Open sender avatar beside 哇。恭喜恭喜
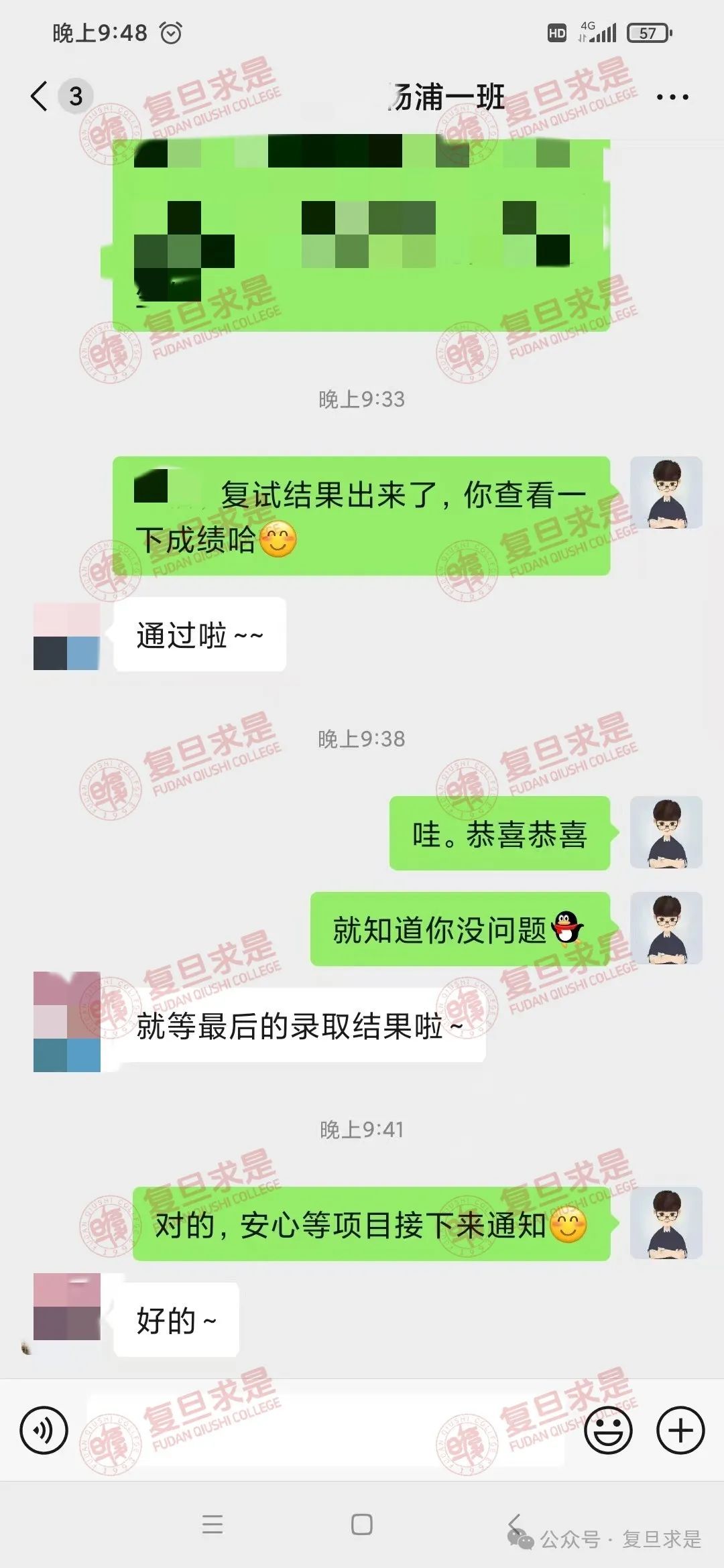The width and height of the screenshot is (724, 1568). coord(666,833)
